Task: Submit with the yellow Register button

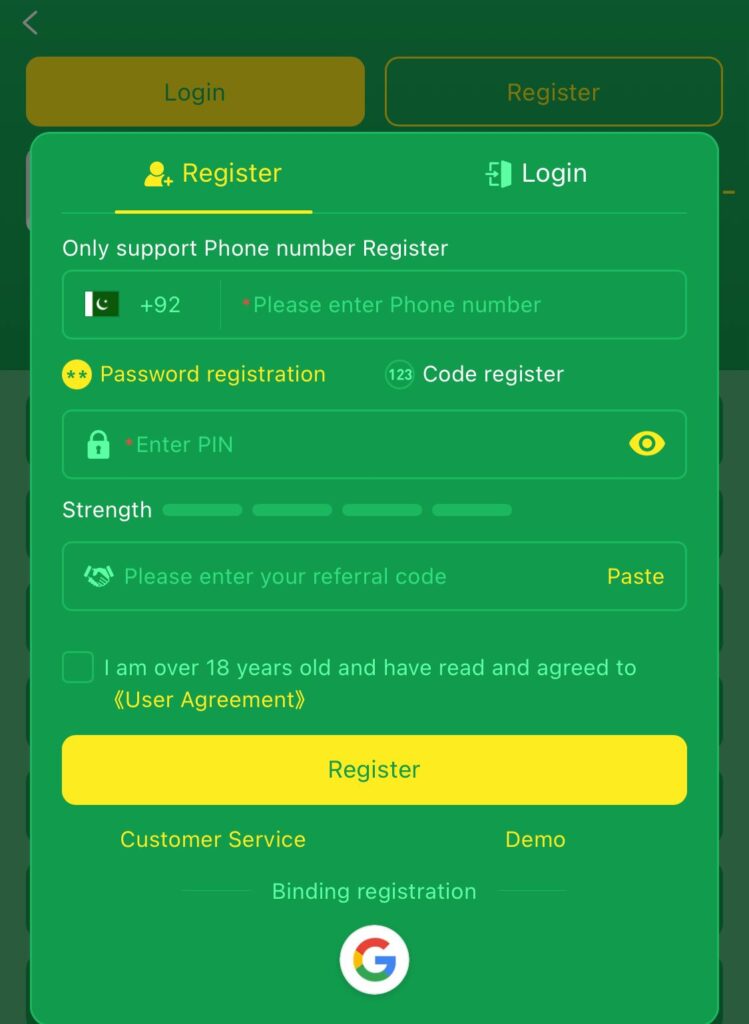Action: pyautogui.click(x=374, y=770)
